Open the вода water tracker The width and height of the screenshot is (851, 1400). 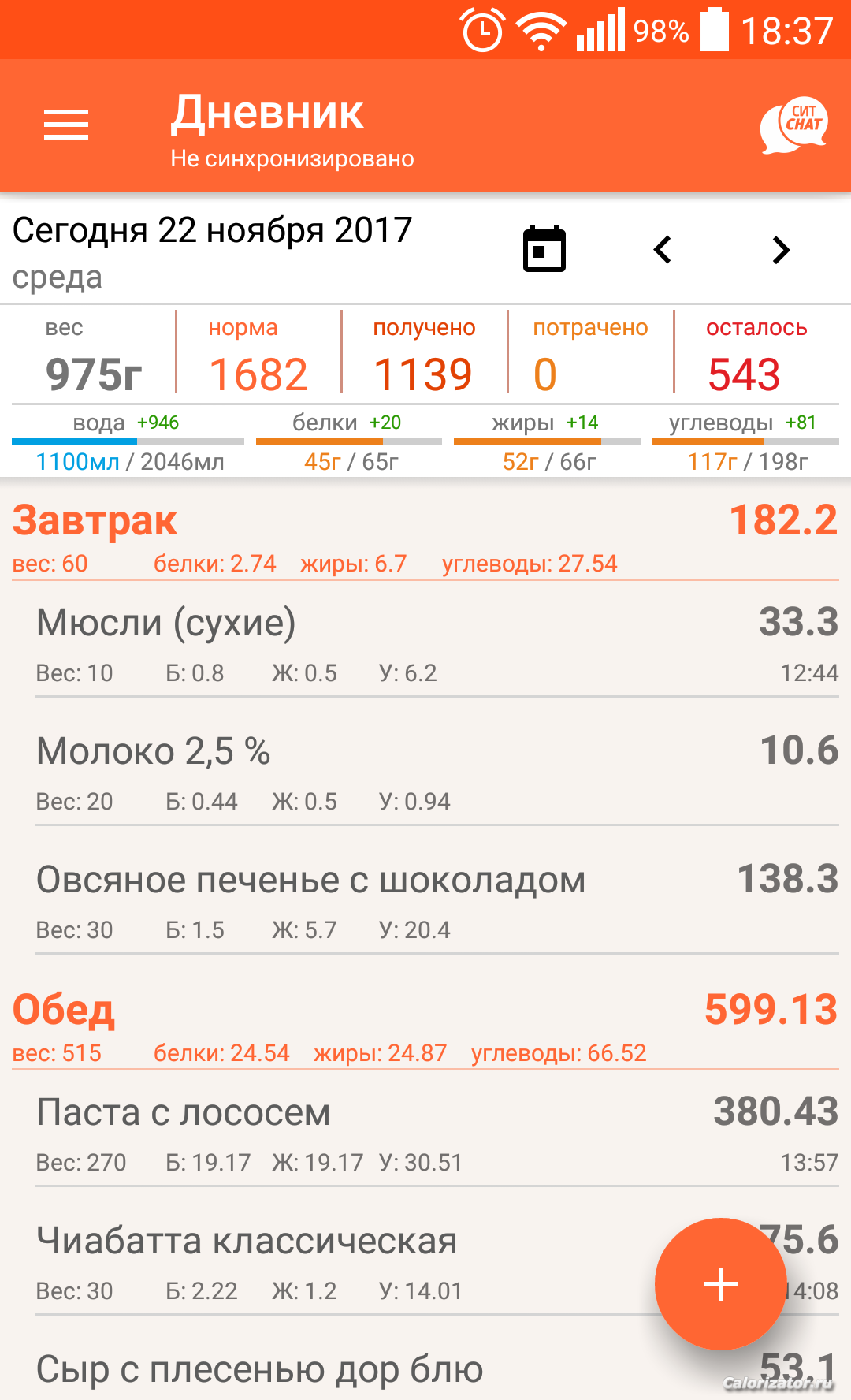coord(128,442)
